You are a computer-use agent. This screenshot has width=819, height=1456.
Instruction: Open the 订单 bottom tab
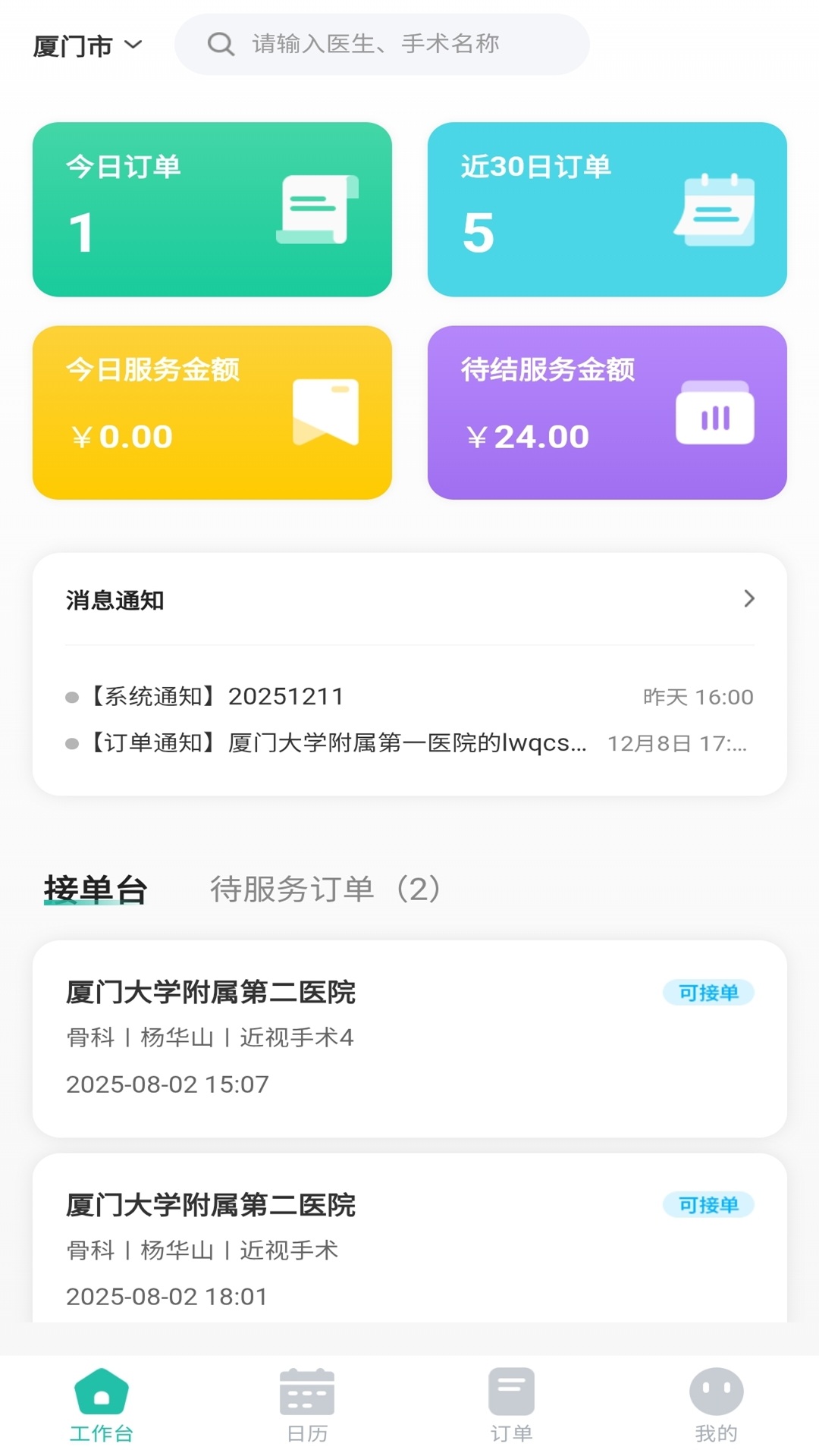(512, 1405)
